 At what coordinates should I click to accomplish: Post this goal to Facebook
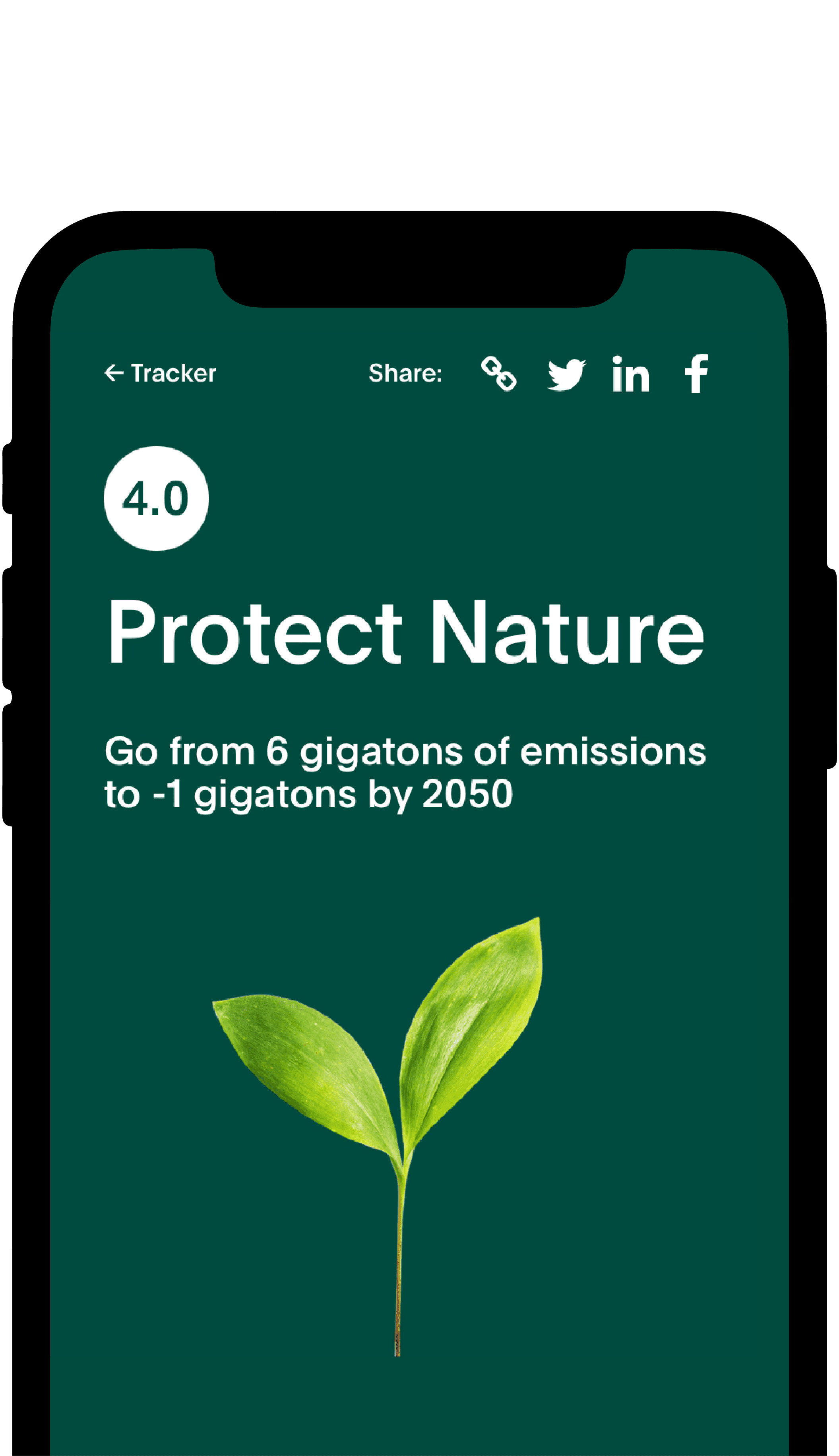click(697, 373)
